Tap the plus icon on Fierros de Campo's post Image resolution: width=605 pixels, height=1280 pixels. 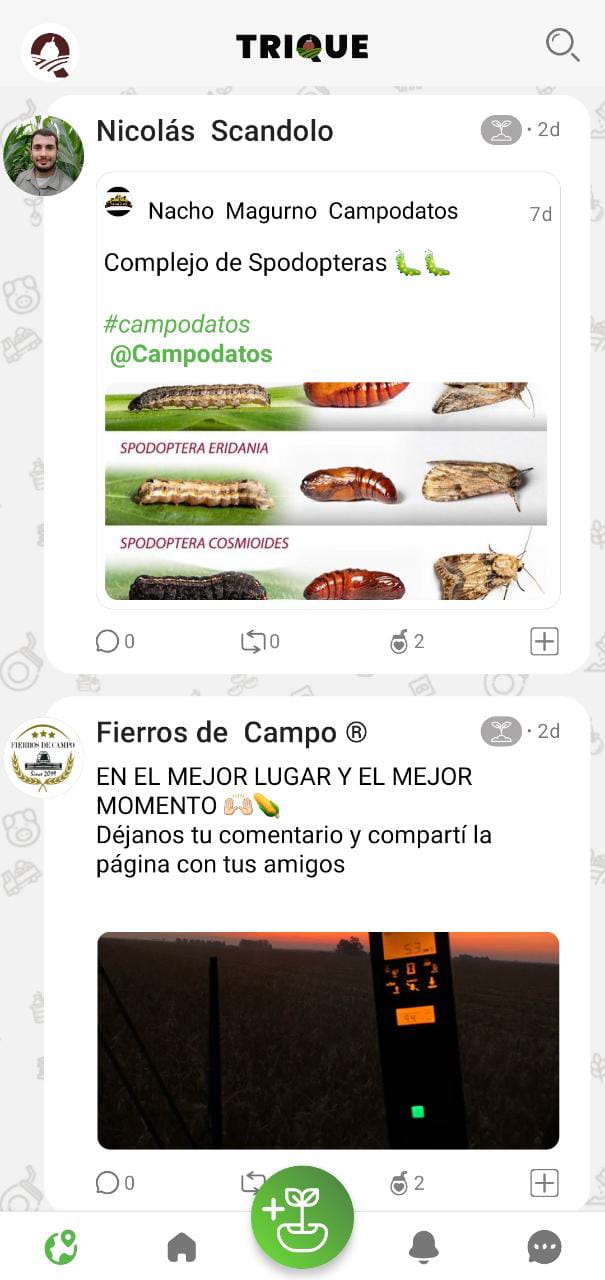coord(544,1183)
